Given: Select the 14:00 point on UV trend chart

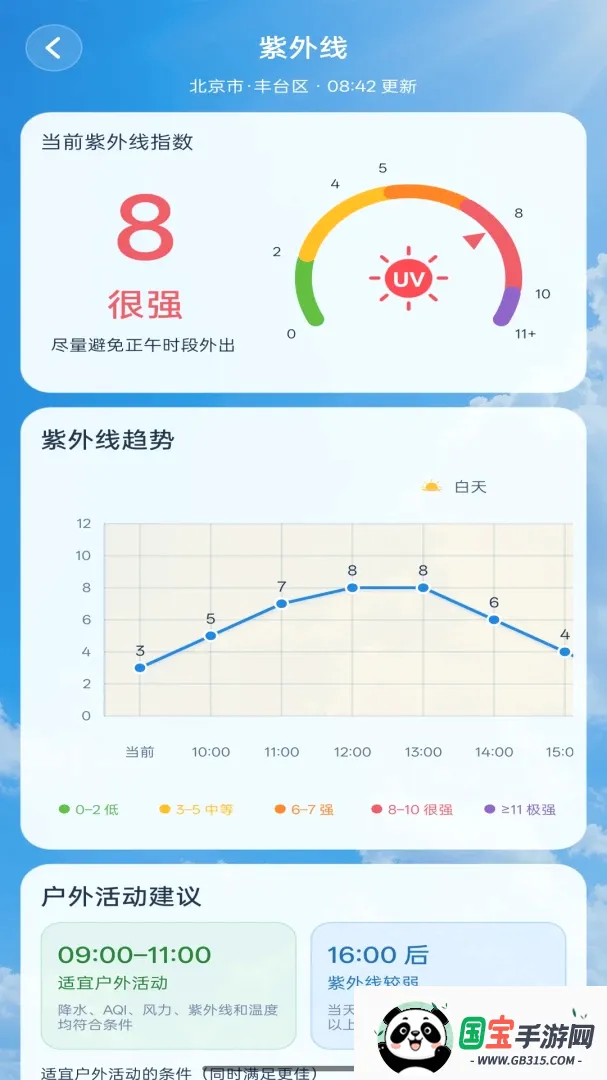Looking at the screenshot, I should pos(494,619).
